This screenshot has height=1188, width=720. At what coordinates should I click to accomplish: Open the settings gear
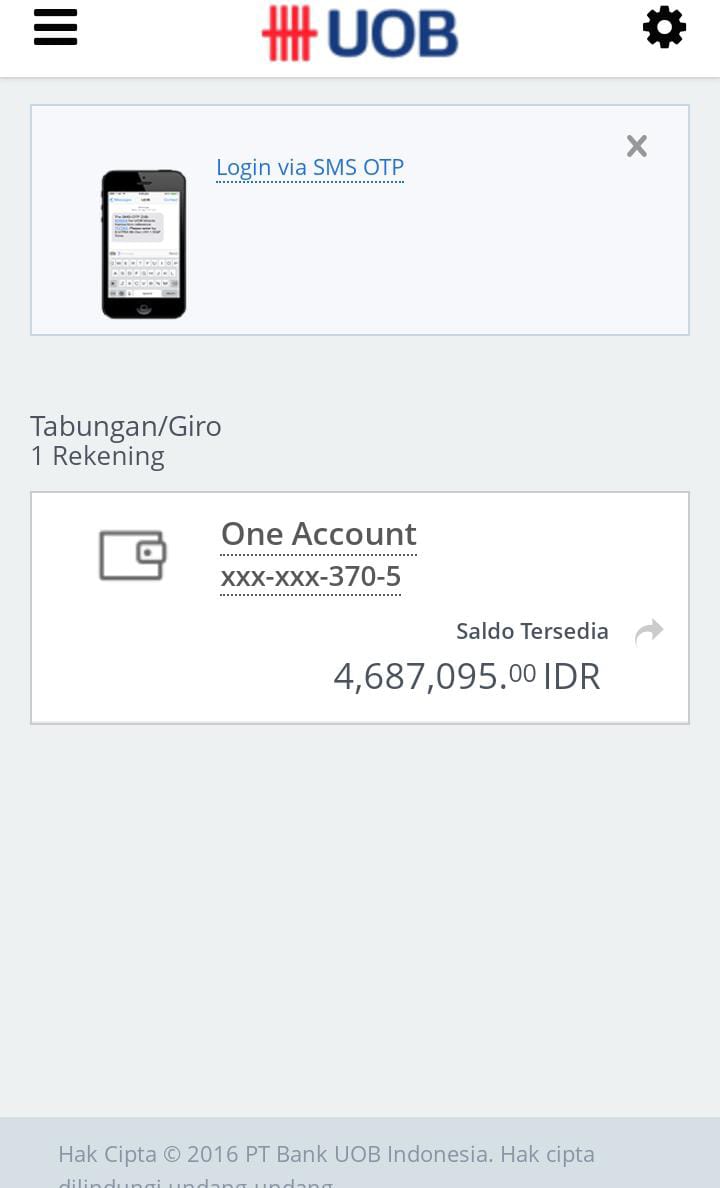[664, 27]
